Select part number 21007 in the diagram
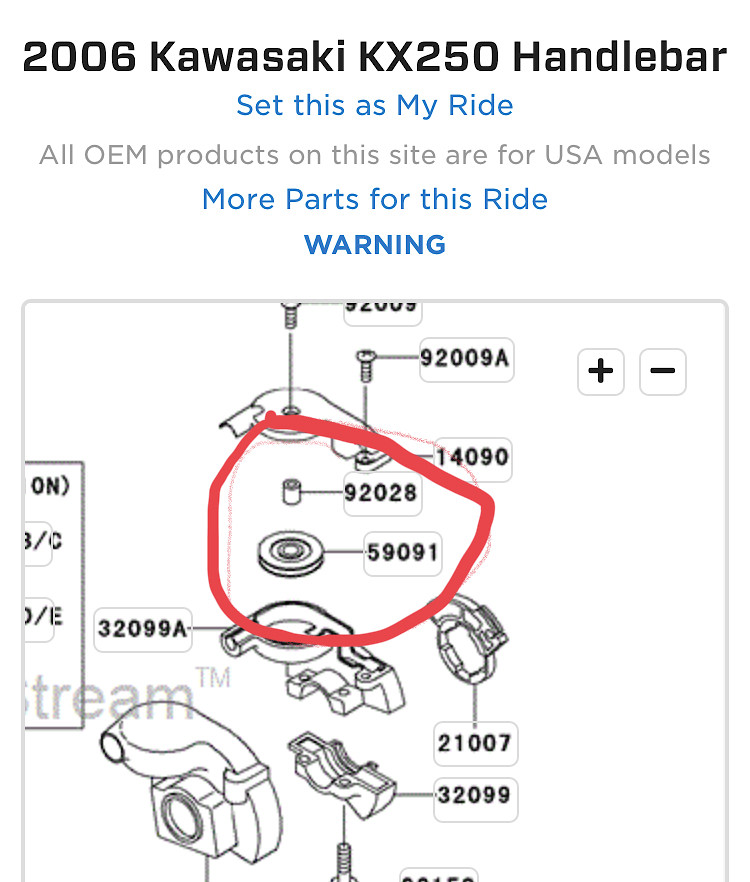This screenshot has height=882, width=750. pyautogui.click(x=474, y=743)
